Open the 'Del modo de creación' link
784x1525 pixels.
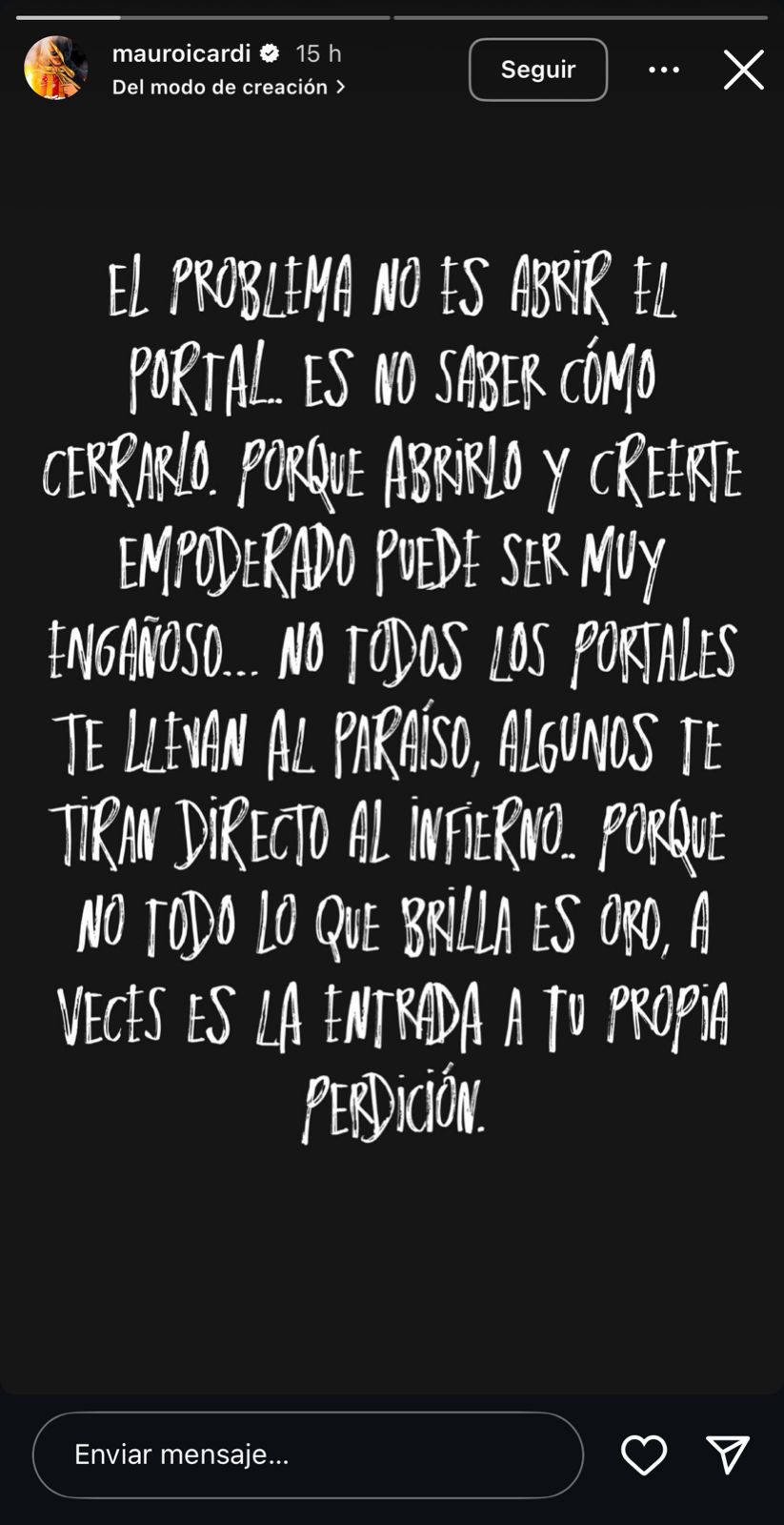228,87
